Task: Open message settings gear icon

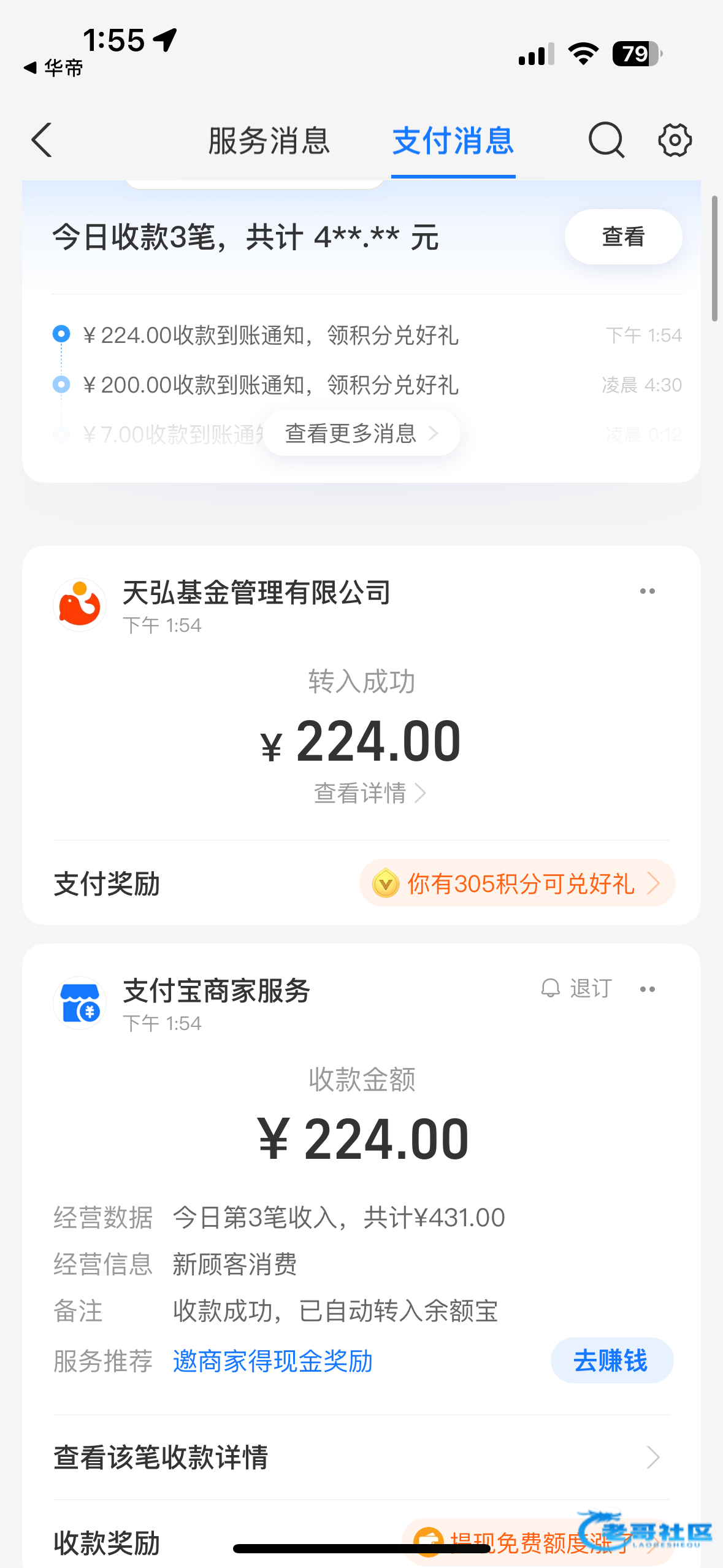Action: (675, 140)
